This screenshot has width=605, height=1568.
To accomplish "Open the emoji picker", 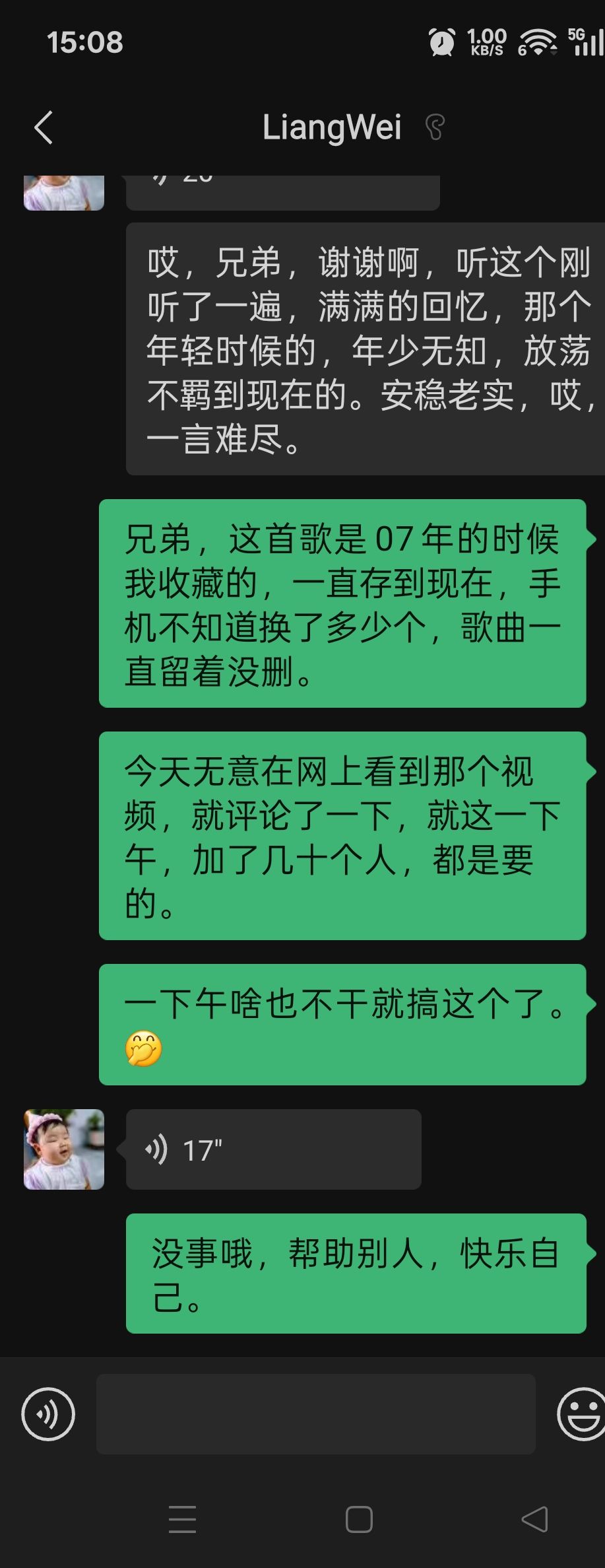I will click(x=581, y=1414).
